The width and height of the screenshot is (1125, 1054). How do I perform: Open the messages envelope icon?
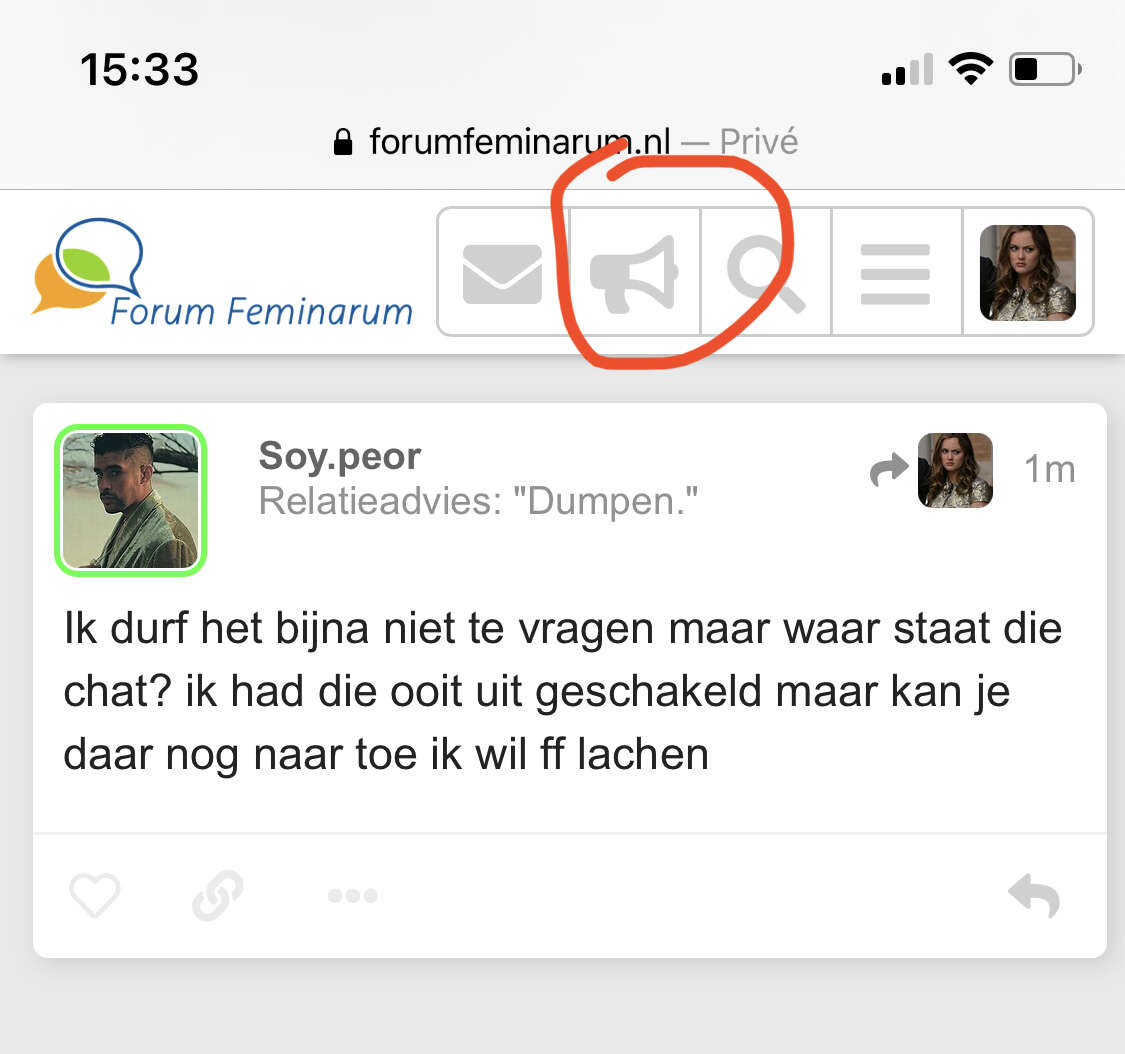(x=503, y=272)
